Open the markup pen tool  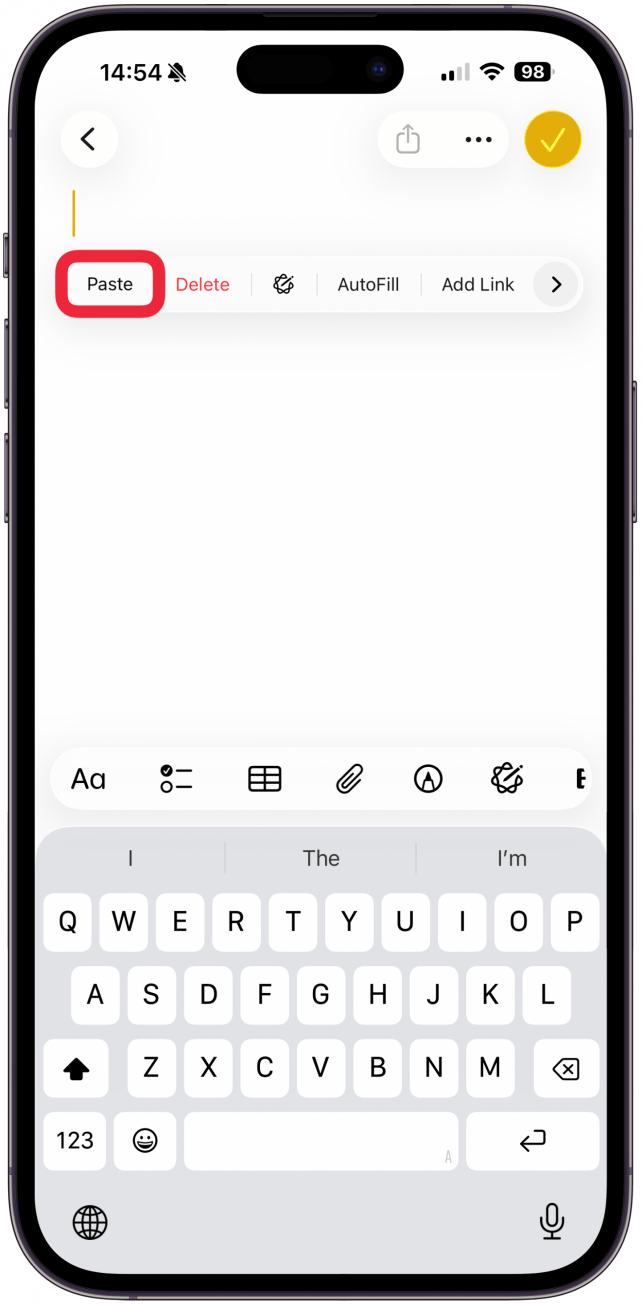(x=428, y=779)
